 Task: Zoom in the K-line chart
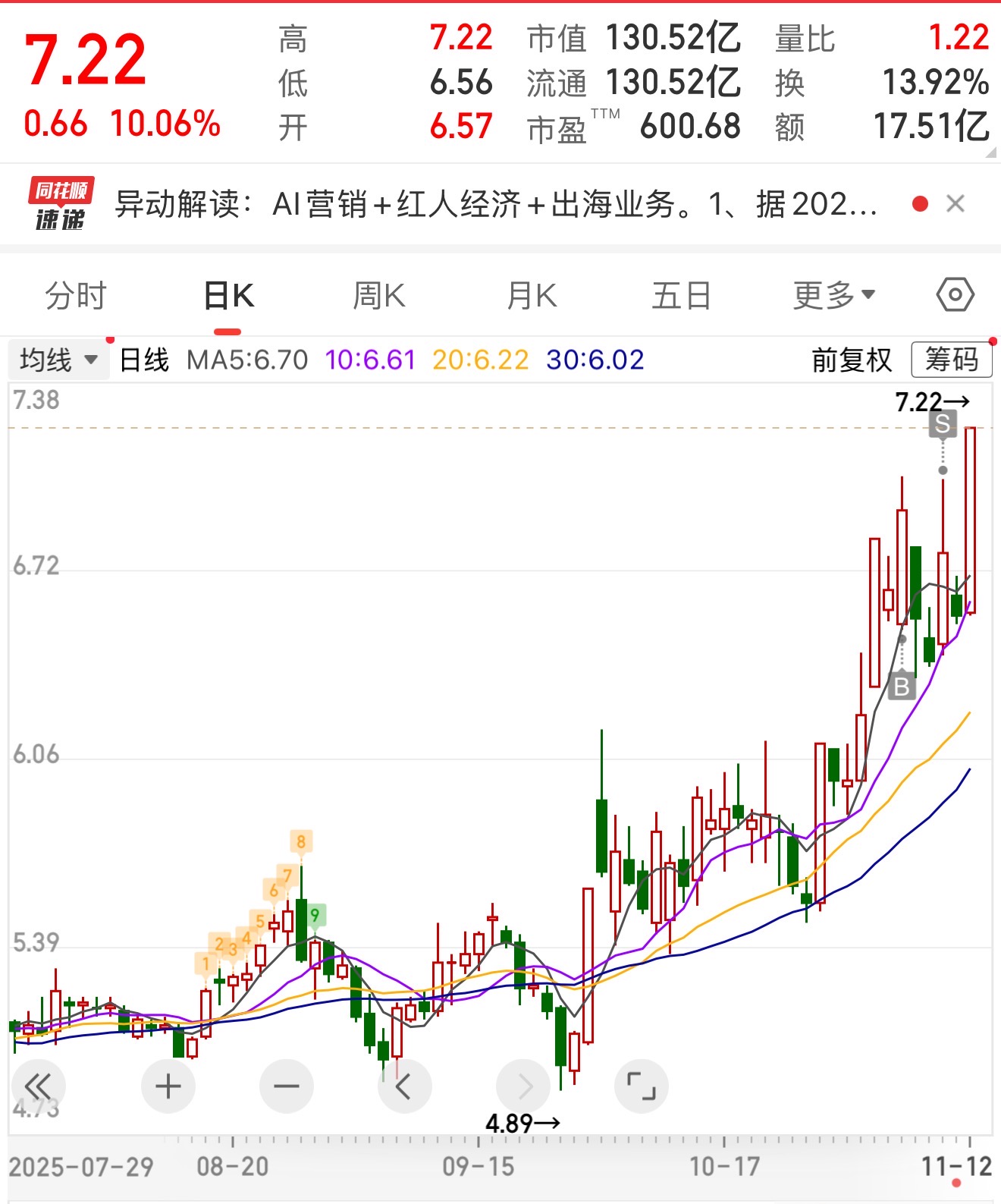(x=168, y=1086)
